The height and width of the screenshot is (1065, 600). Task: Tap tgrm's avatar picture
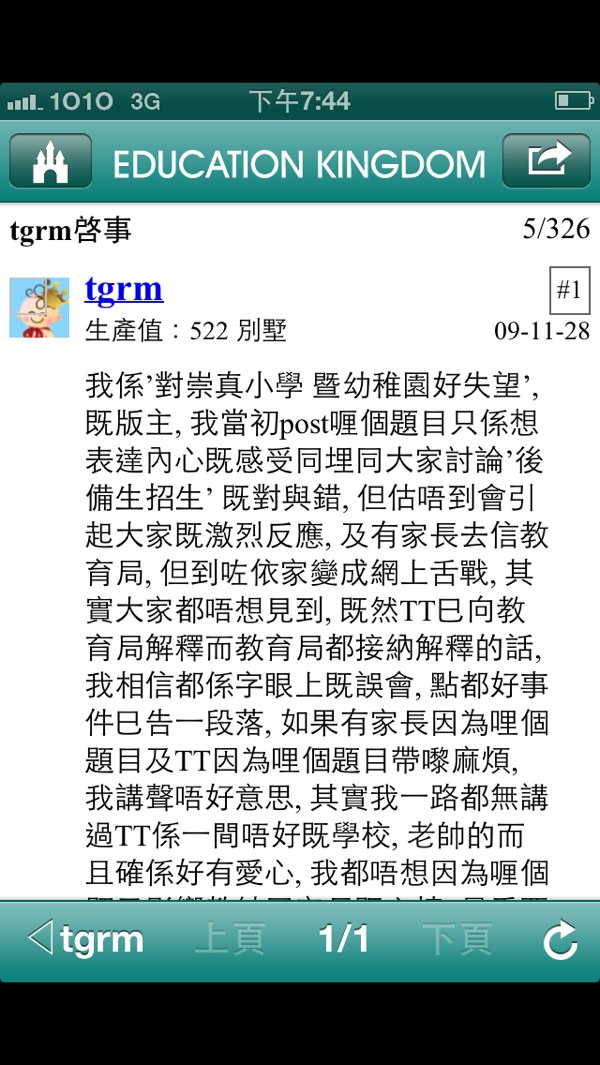coord(39,307)
